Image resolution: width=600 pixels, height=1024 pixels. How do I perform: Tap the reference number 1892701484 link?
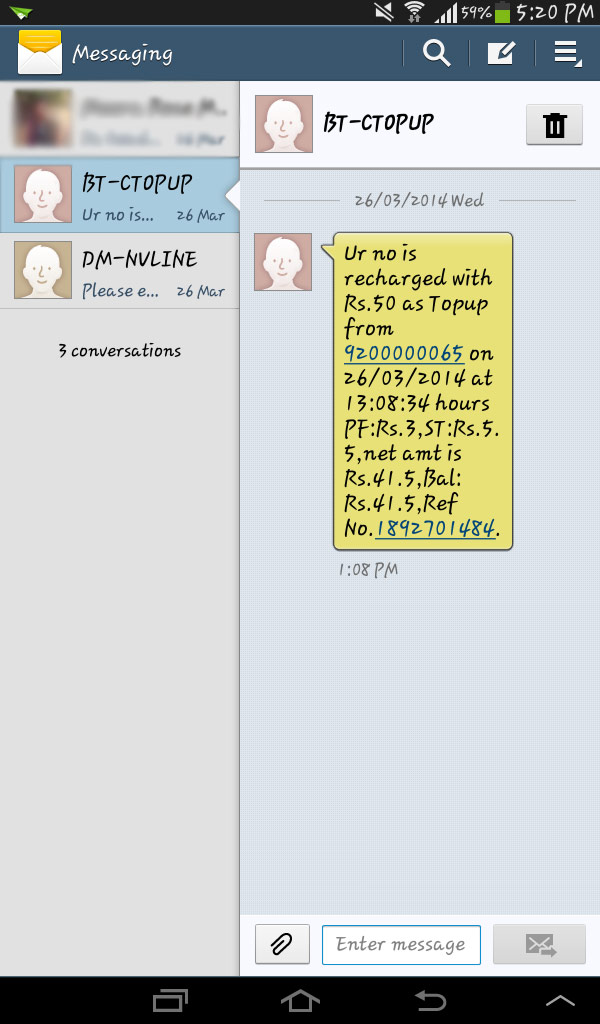[435, 529]
